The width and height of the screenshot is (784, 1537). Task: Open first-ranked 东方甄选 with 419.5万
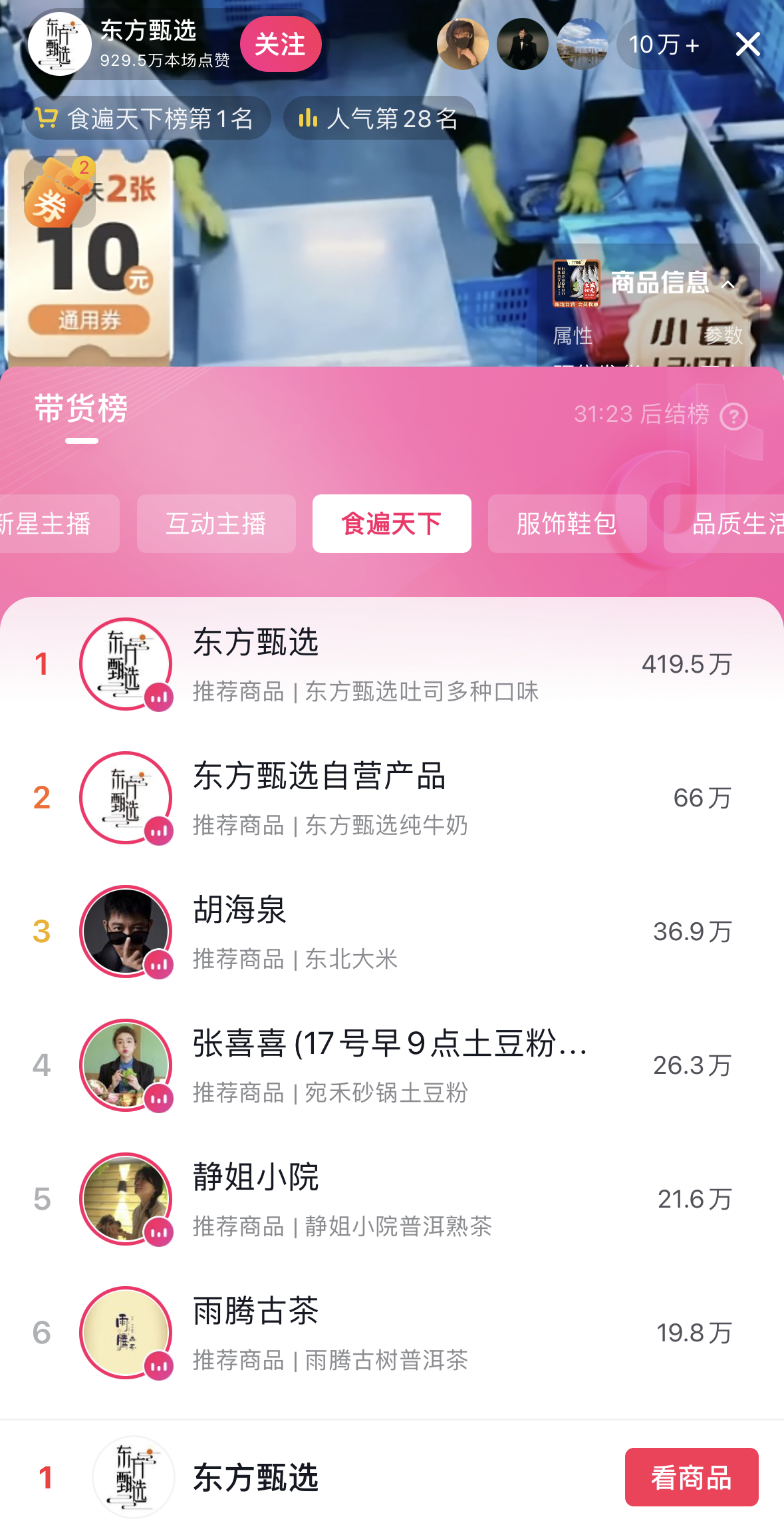tap(392, 664)
